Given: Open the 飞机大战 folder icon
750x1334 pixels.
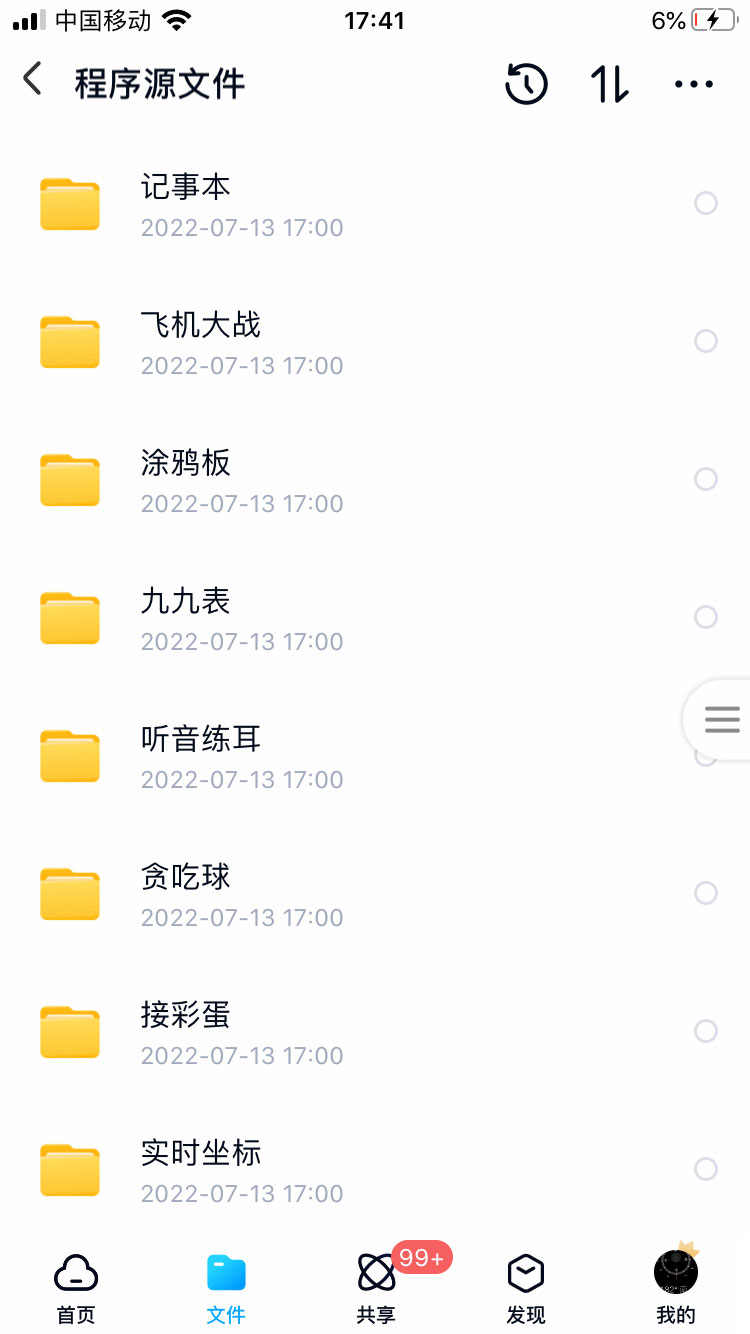Looking at the screenshot, I should (x=69, y=341).
